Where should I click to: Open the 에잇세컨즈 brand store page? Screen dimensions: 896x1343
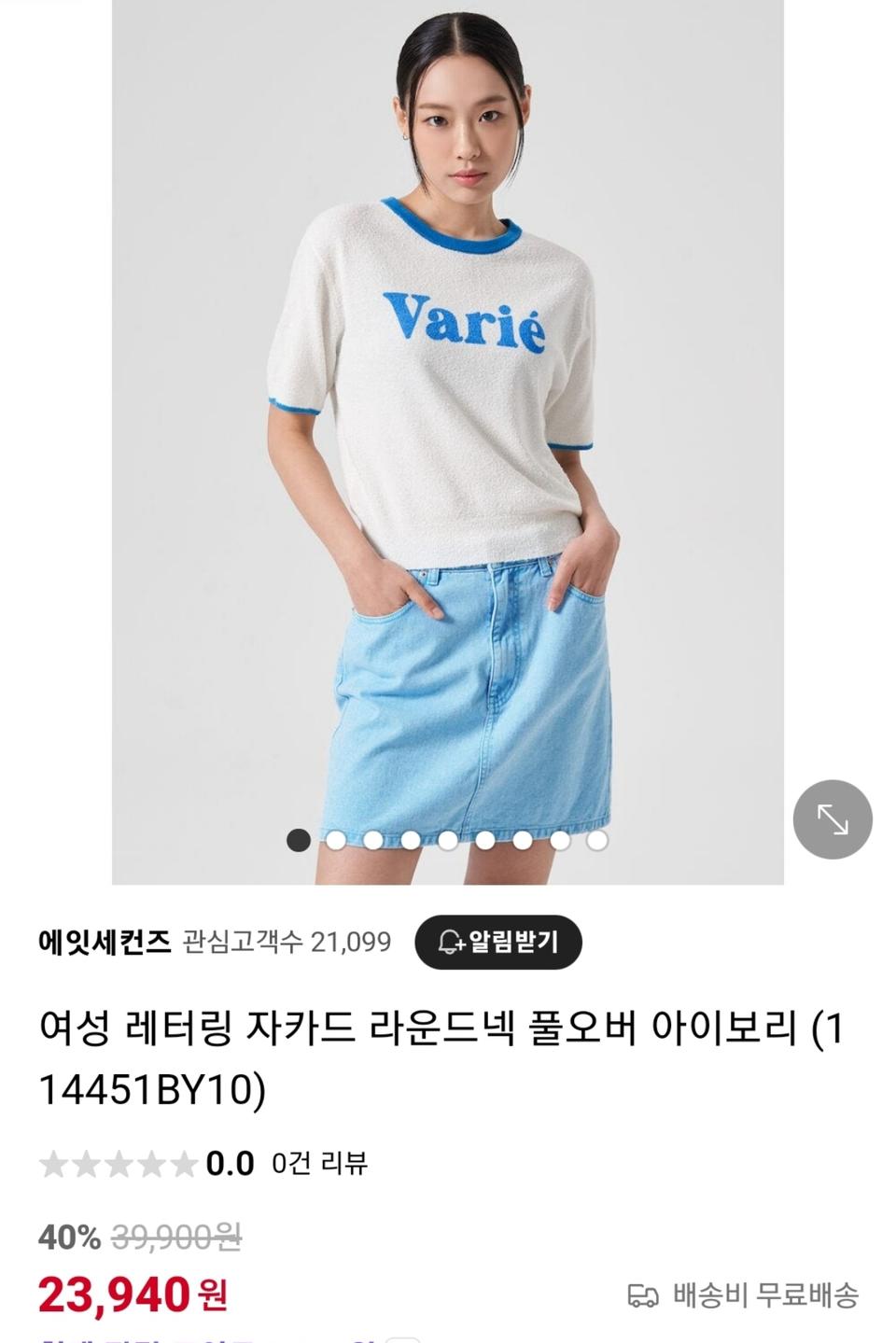(x=105, y=941)
